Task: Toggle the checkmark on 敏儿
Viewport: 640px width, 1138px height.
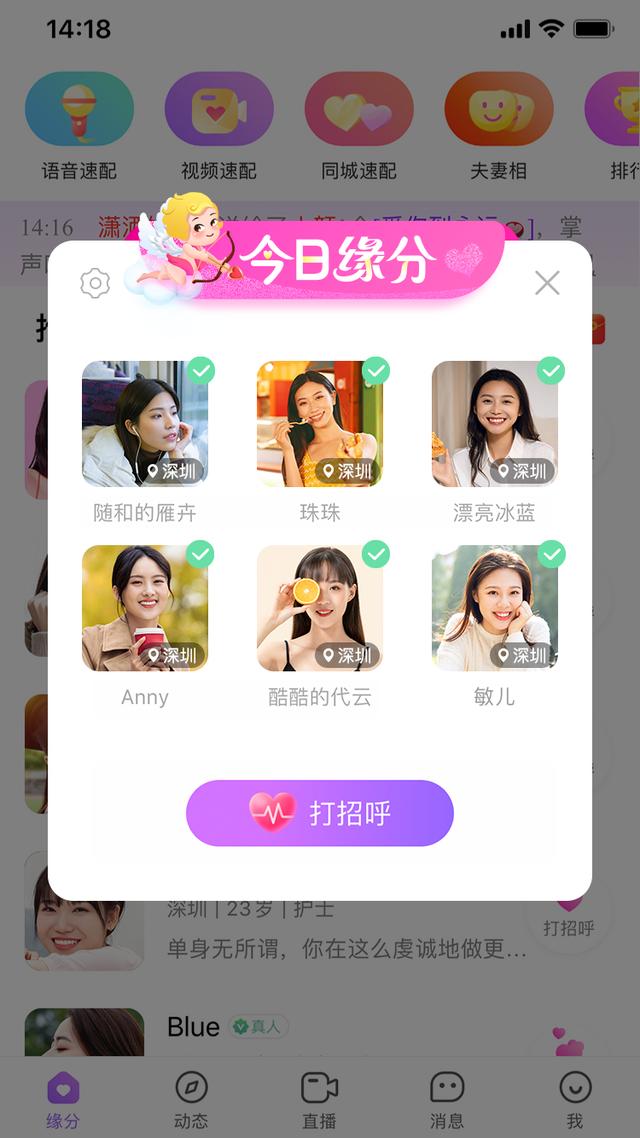Action: click(x=551, y=555)
